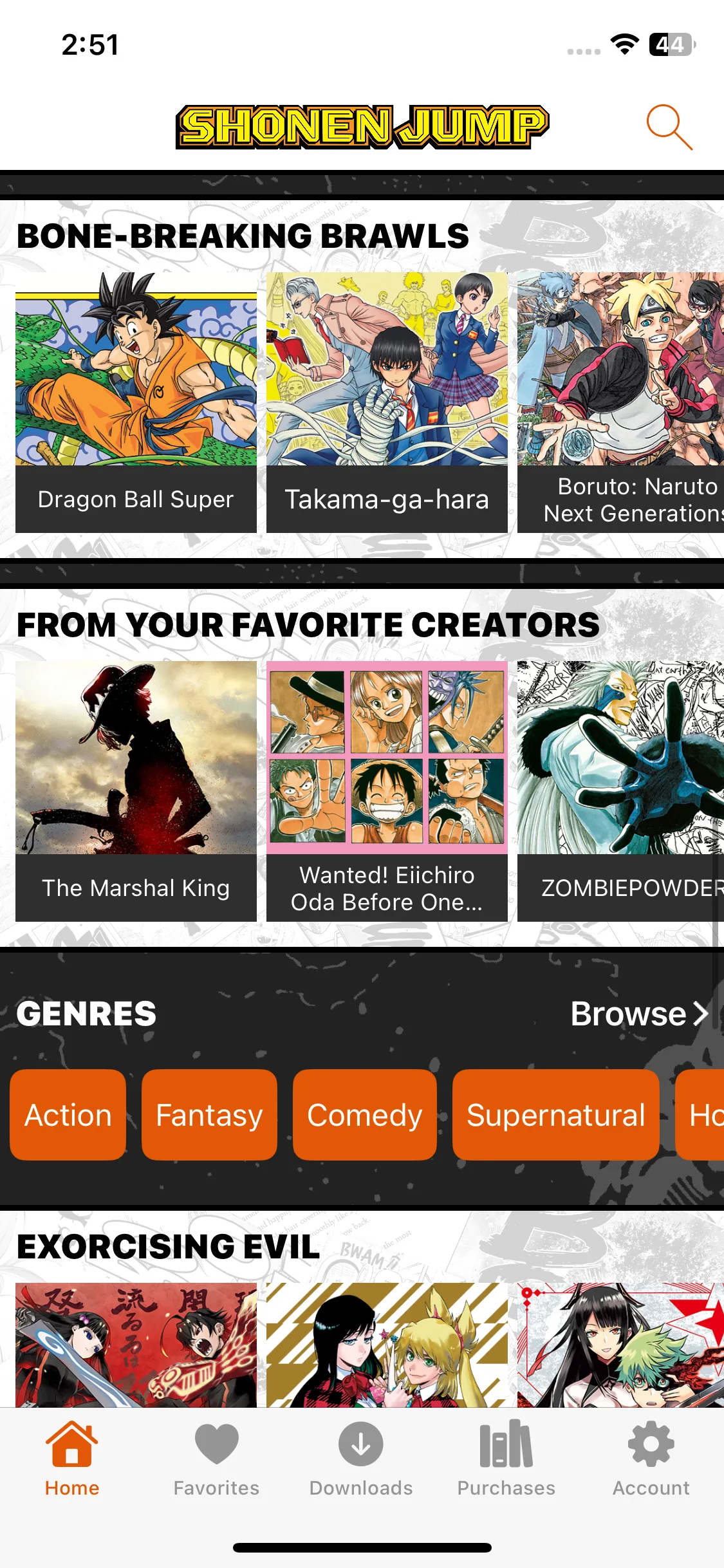
Task: Open The Marshal King card
Action: pos(136,791)
